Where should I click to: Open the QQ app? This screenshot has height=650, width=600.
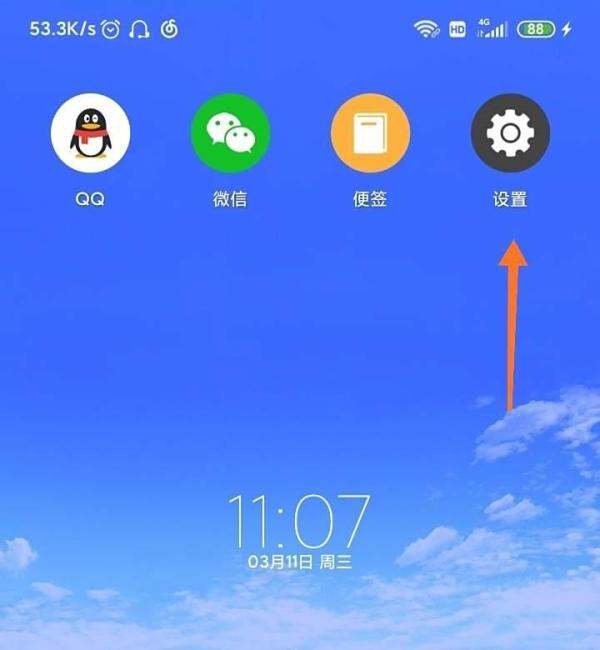(x=90, y=133)
